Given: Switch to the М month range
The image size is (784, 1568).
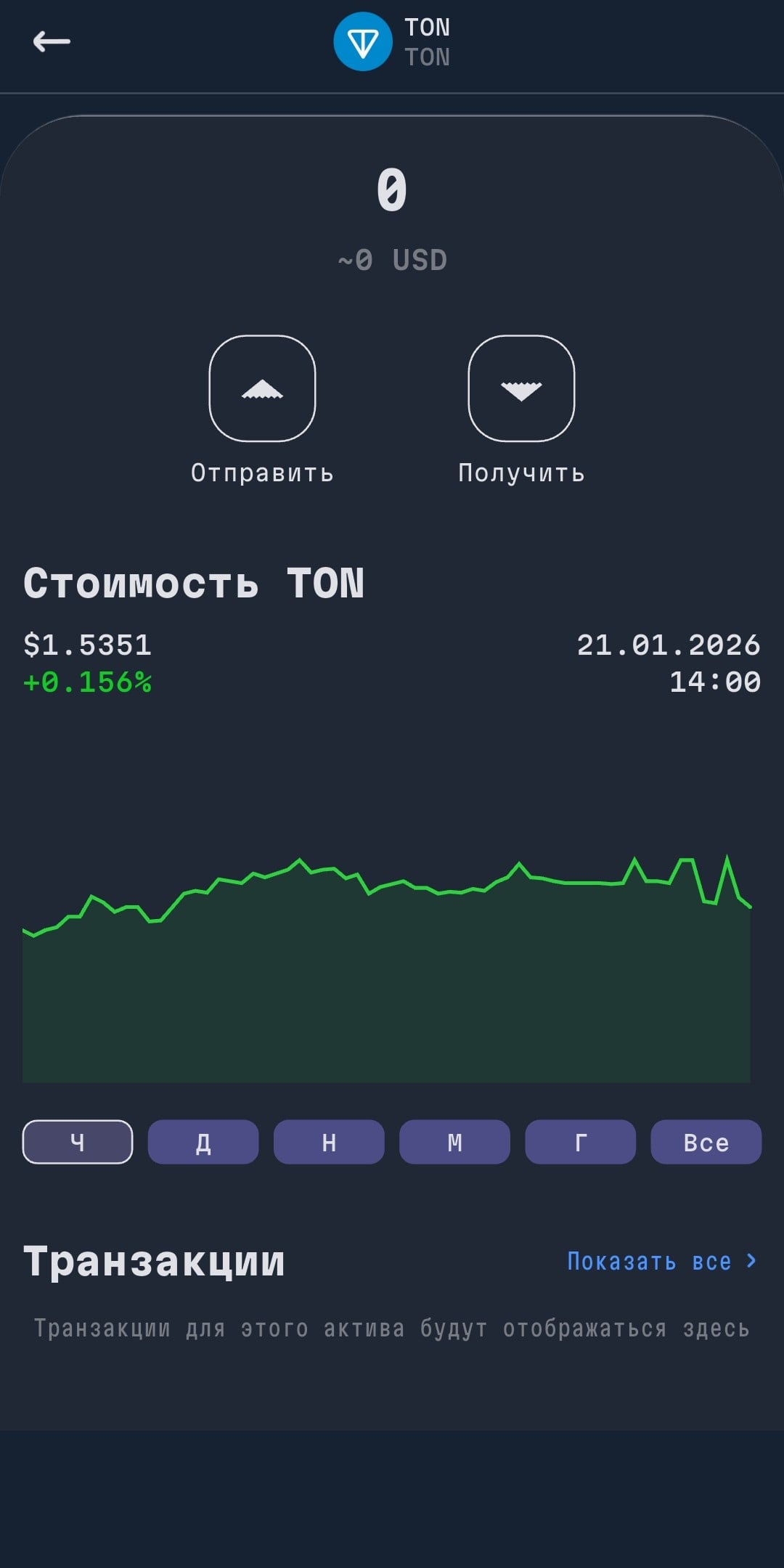Looking at the screenshot, I should click(x=455, y=1141).
